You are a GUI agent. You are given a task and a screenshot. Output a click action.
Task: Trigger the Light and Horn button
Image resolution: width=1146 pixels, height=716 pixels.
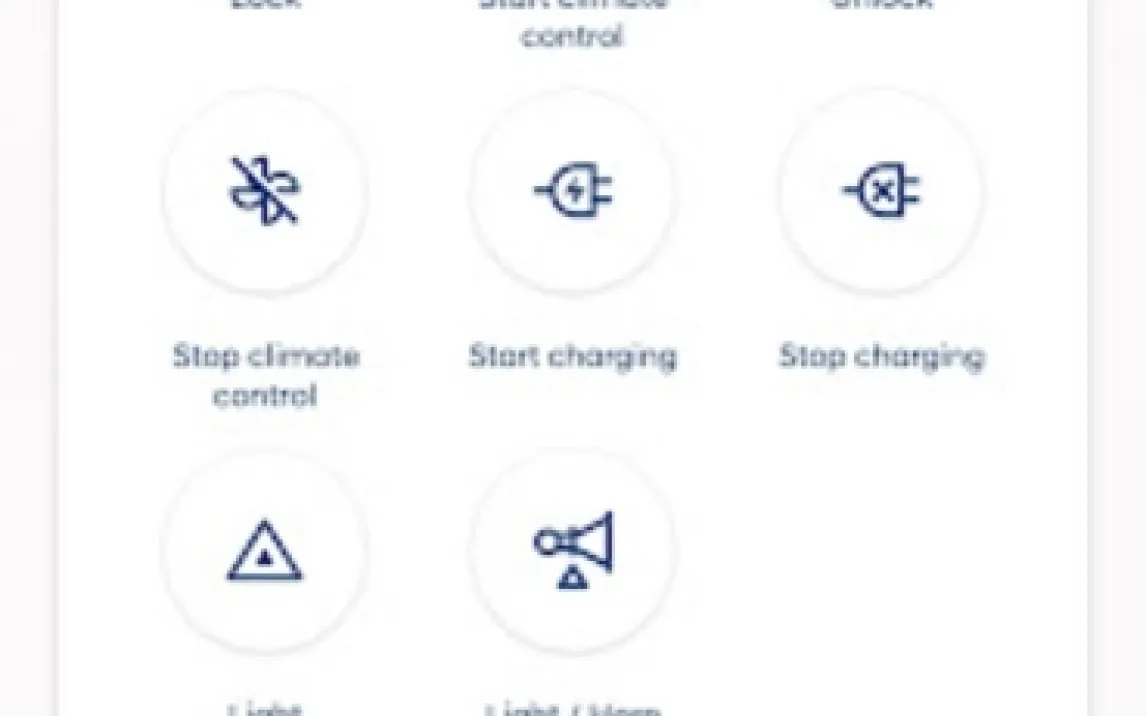coord(573,550)
